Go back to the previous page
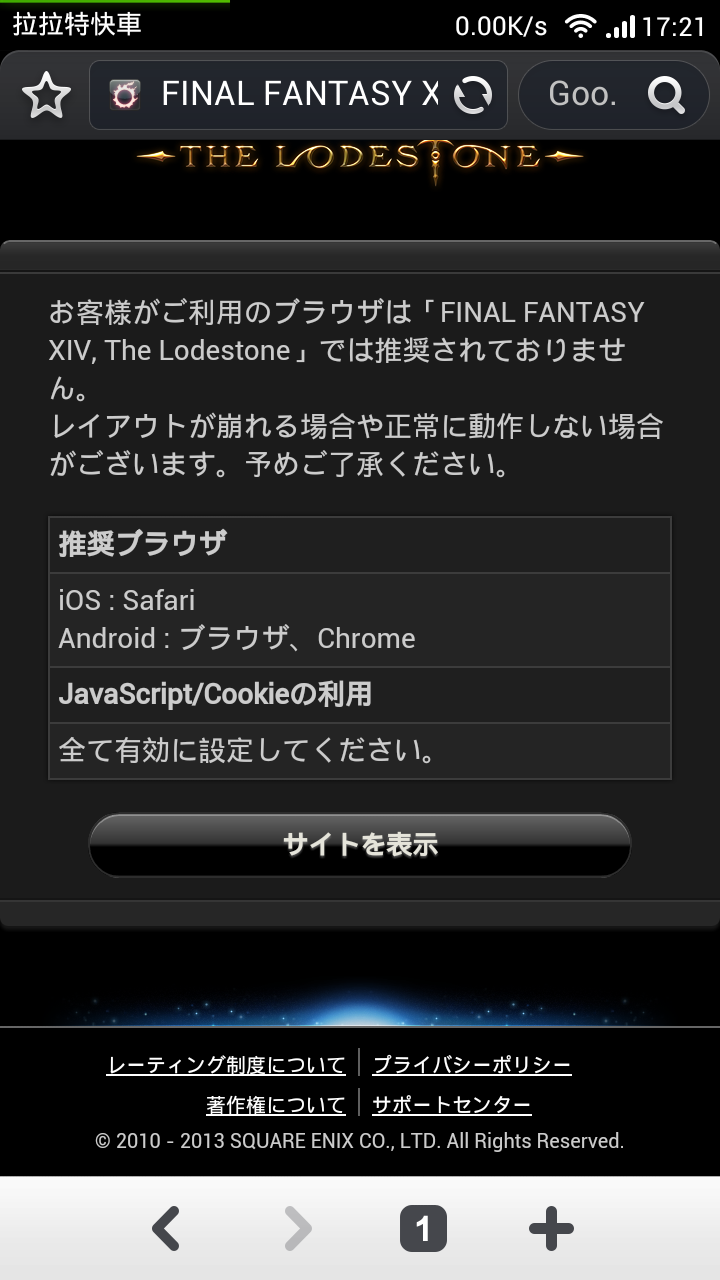 tap(166, 1229)
